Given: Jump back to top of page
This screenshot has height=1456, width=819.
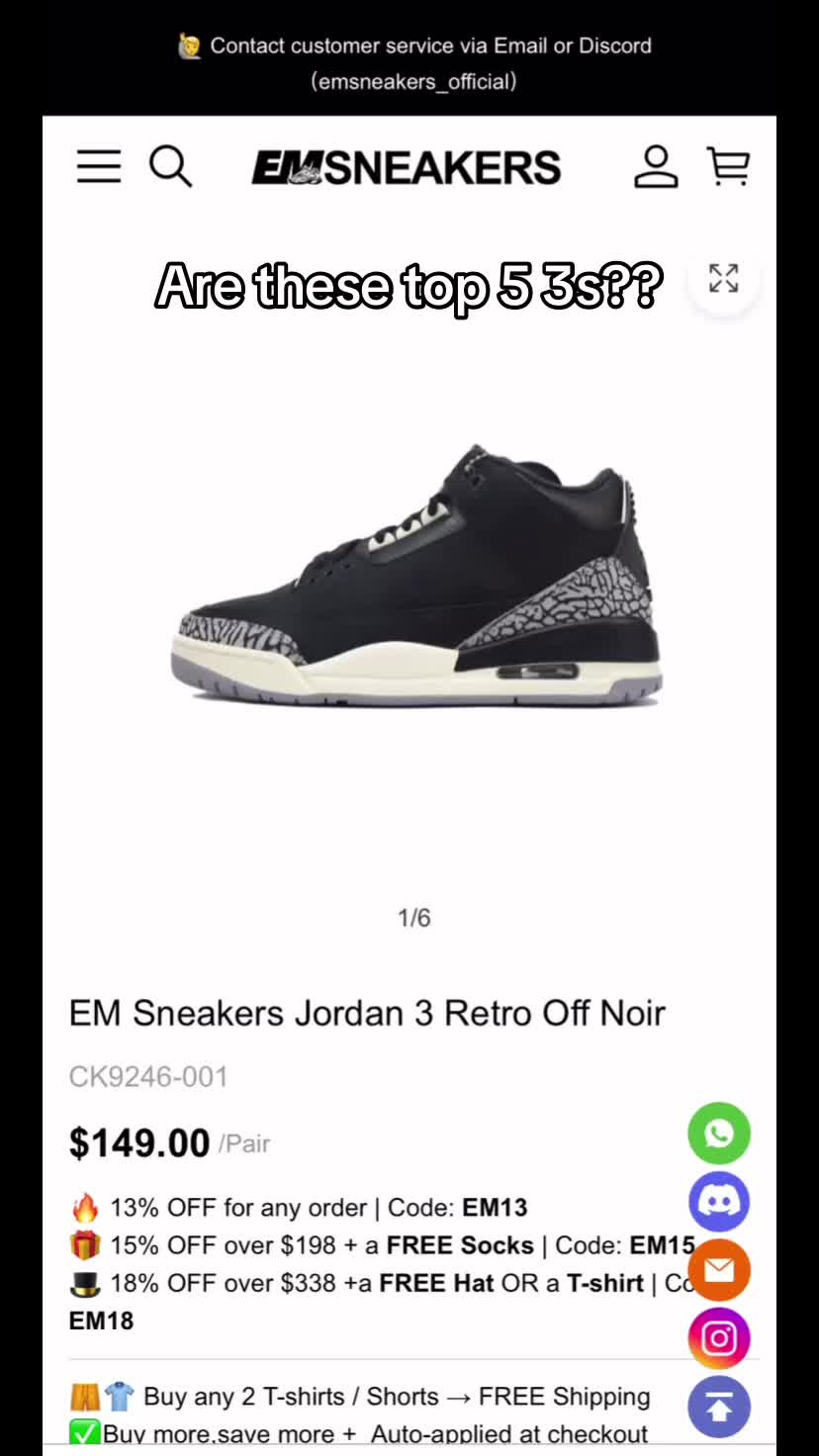Looking at the screenshot, I should (x=719, y=1407).
